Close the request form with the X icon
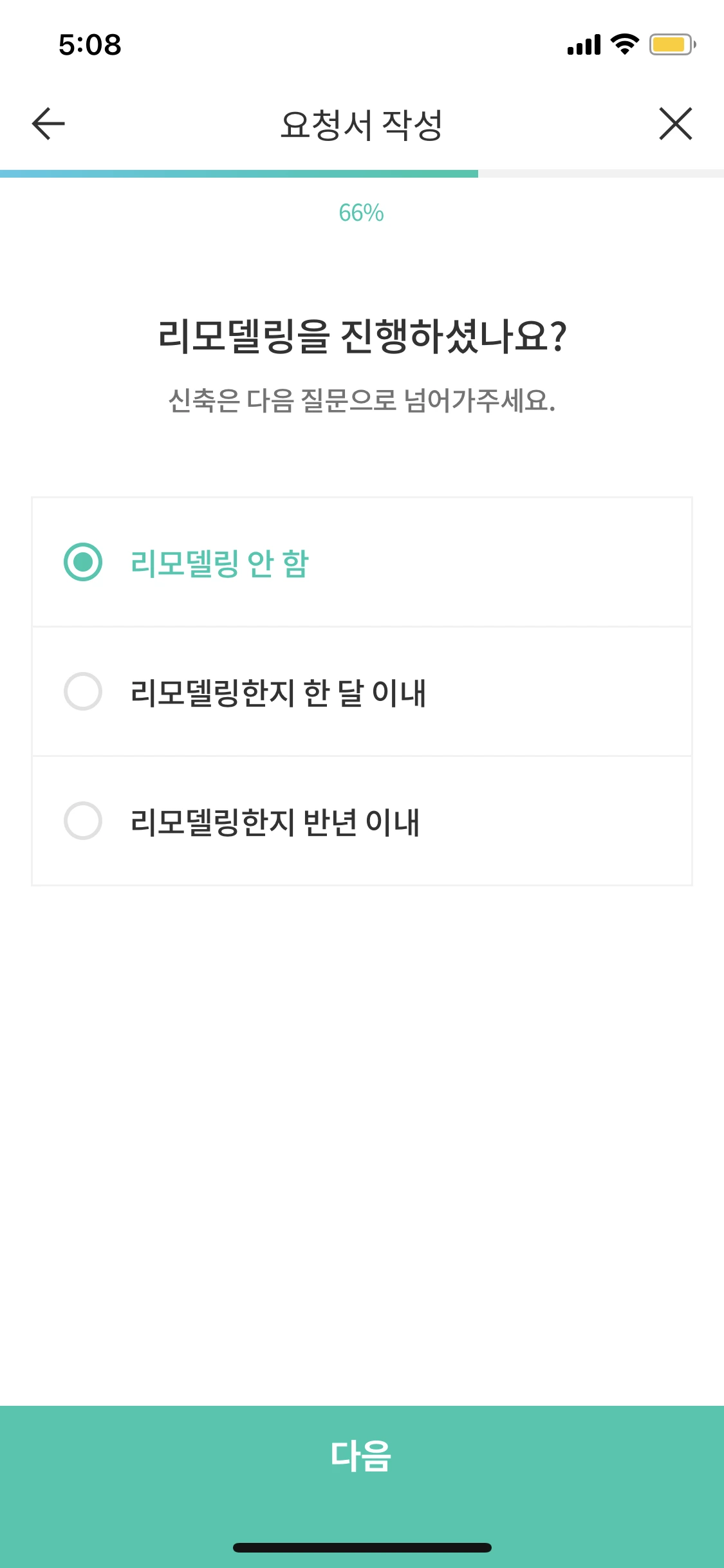The image size is (724, 1568). [676, 124]
